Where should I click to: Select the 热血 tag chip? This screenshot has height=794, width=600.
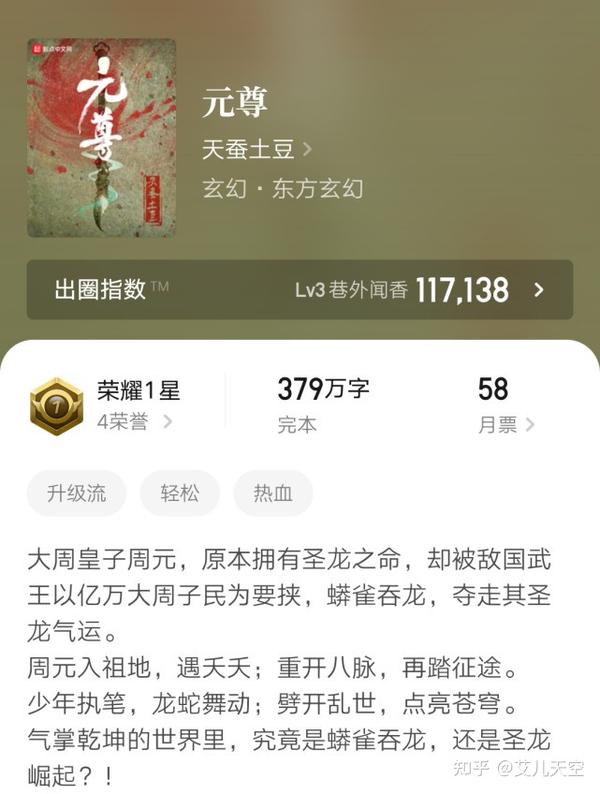tap(273, 493)
